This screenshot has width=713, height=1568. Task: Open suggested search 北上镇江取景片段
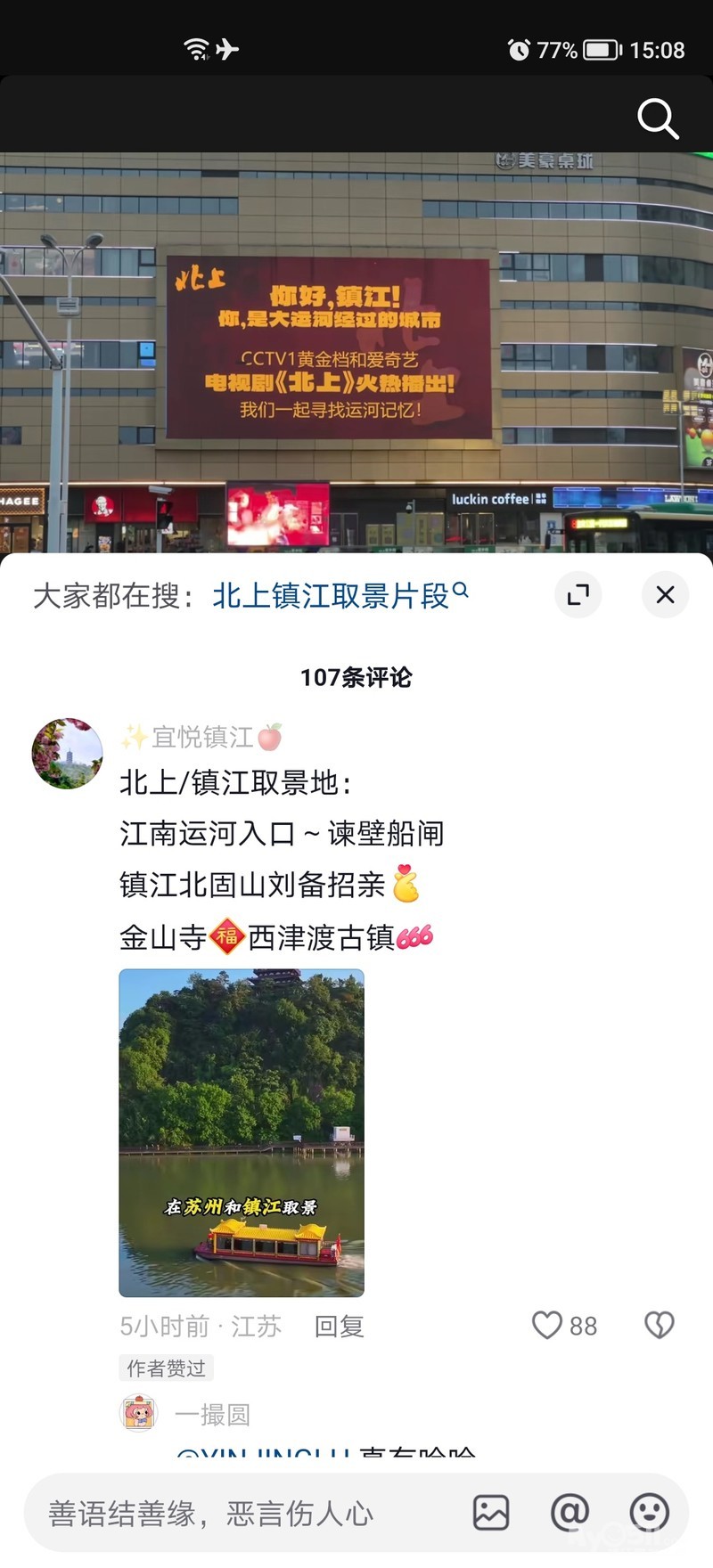[x=339, y=595]
